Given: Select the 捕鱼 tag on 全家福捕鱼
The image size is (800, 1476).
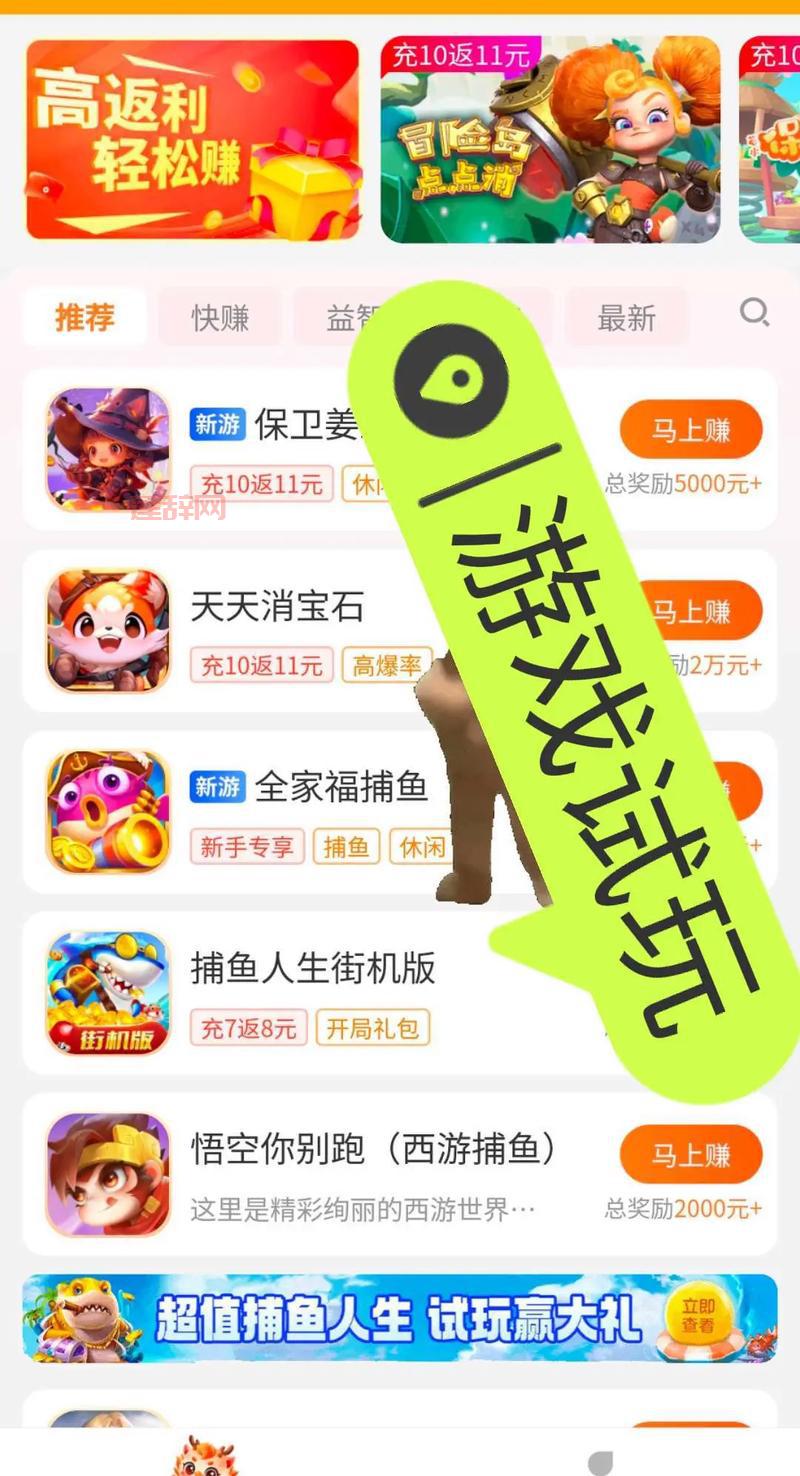Looking at the screenshot, I should pos(347,848).
